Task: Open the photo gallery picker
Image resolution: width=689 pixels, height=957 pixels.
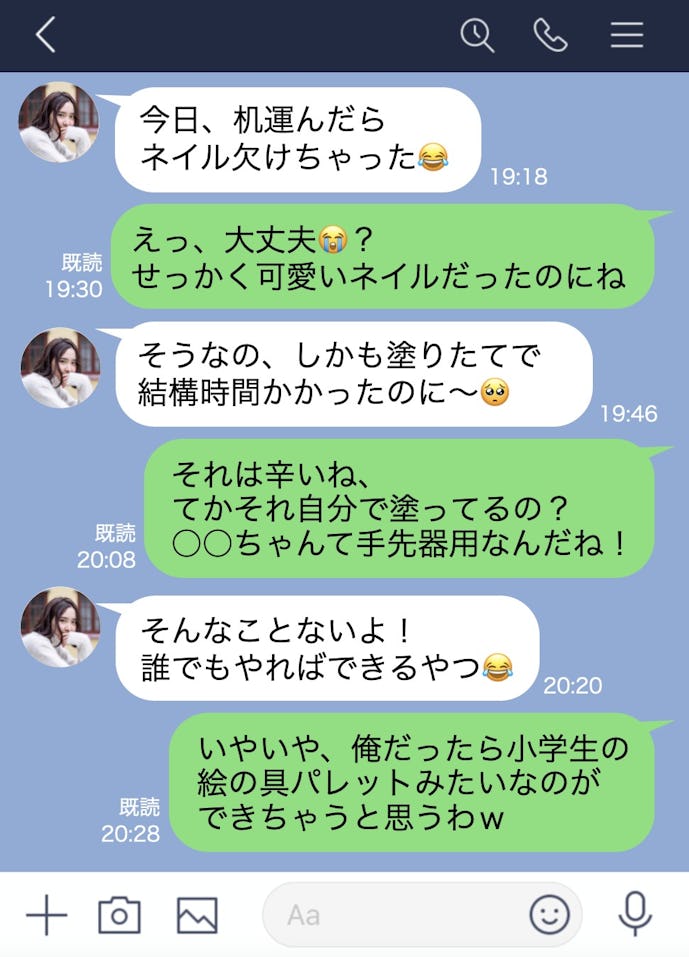Action: (197, 915)
